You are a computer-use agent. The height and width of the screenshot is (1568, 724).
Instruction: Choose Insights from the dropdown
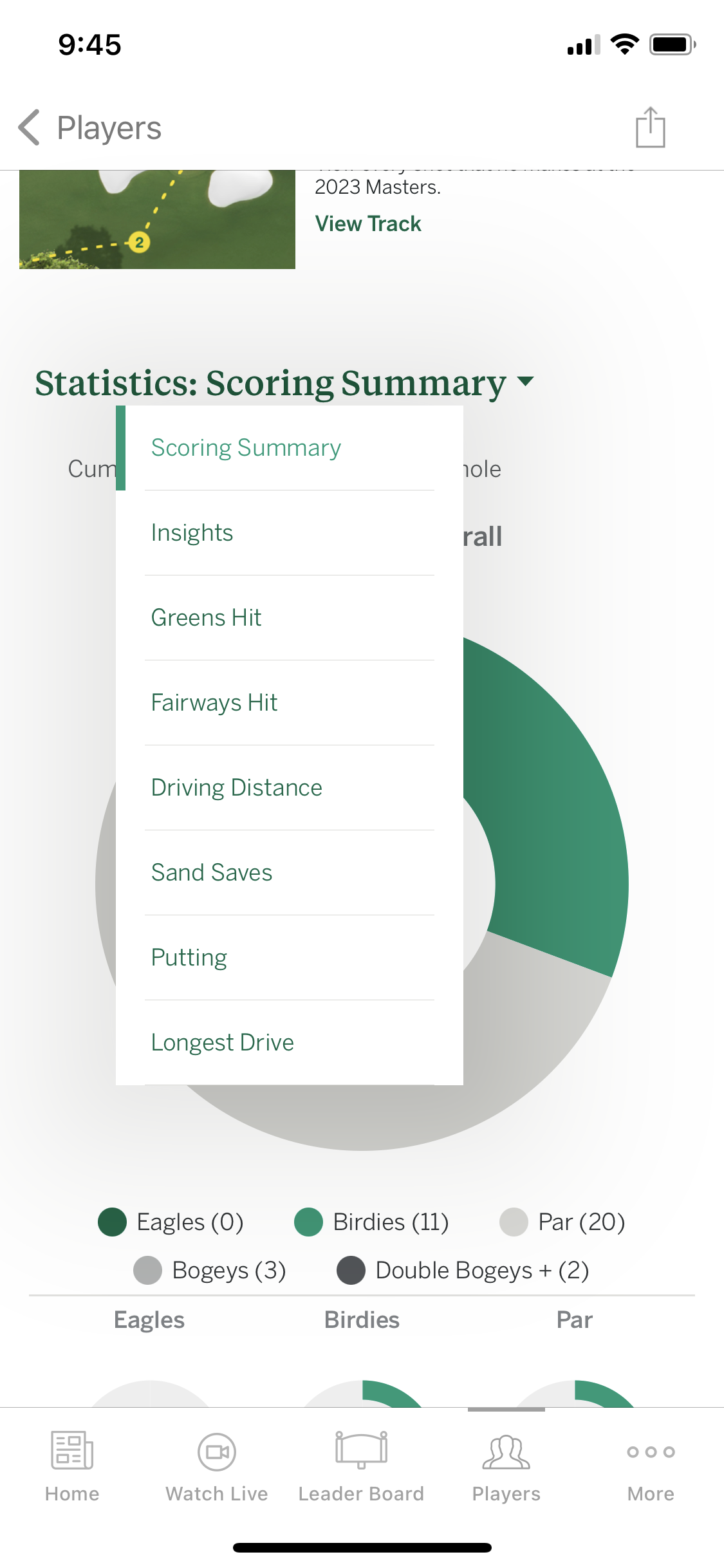pos(192,533)
